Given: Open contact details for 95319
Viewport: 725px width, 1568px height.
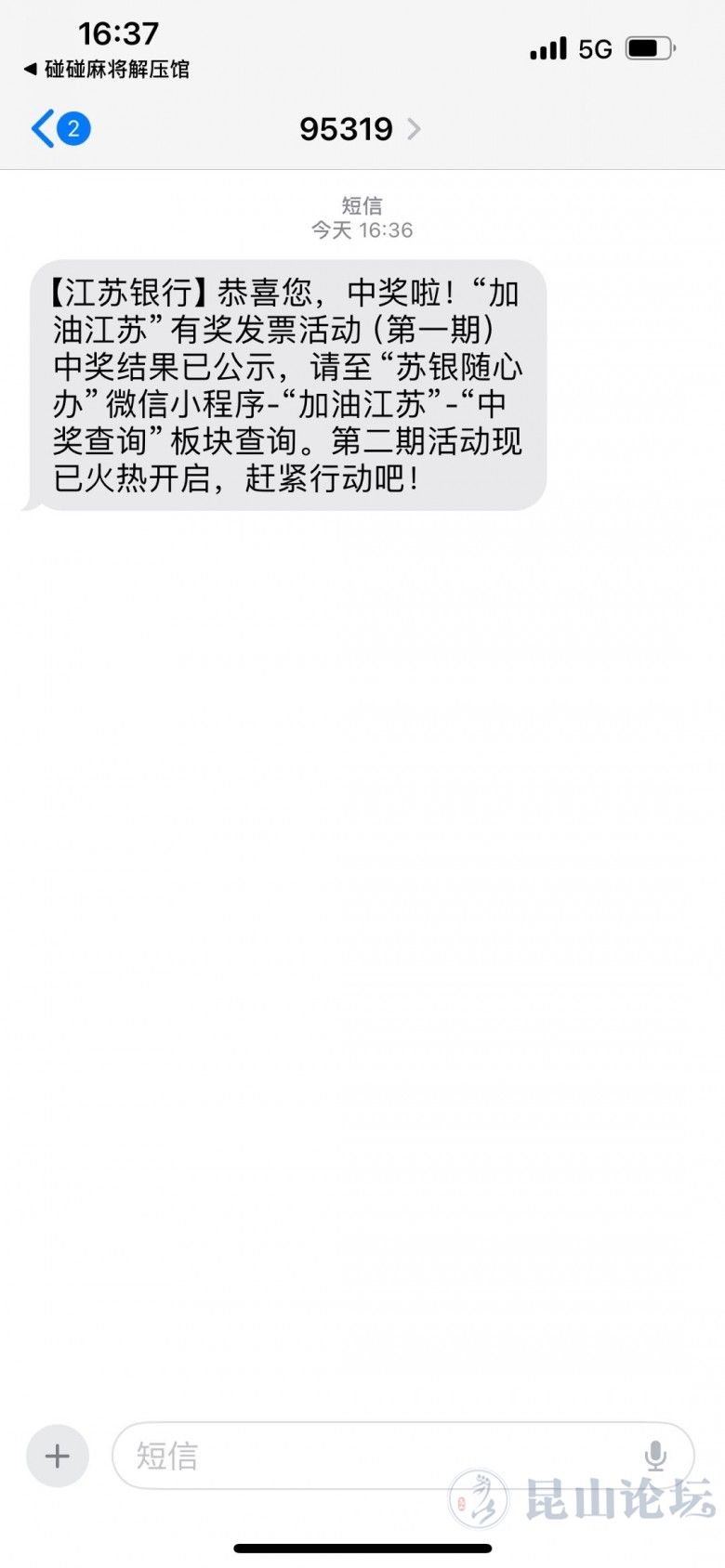Looking at the screenshot, I should point(359,129).
